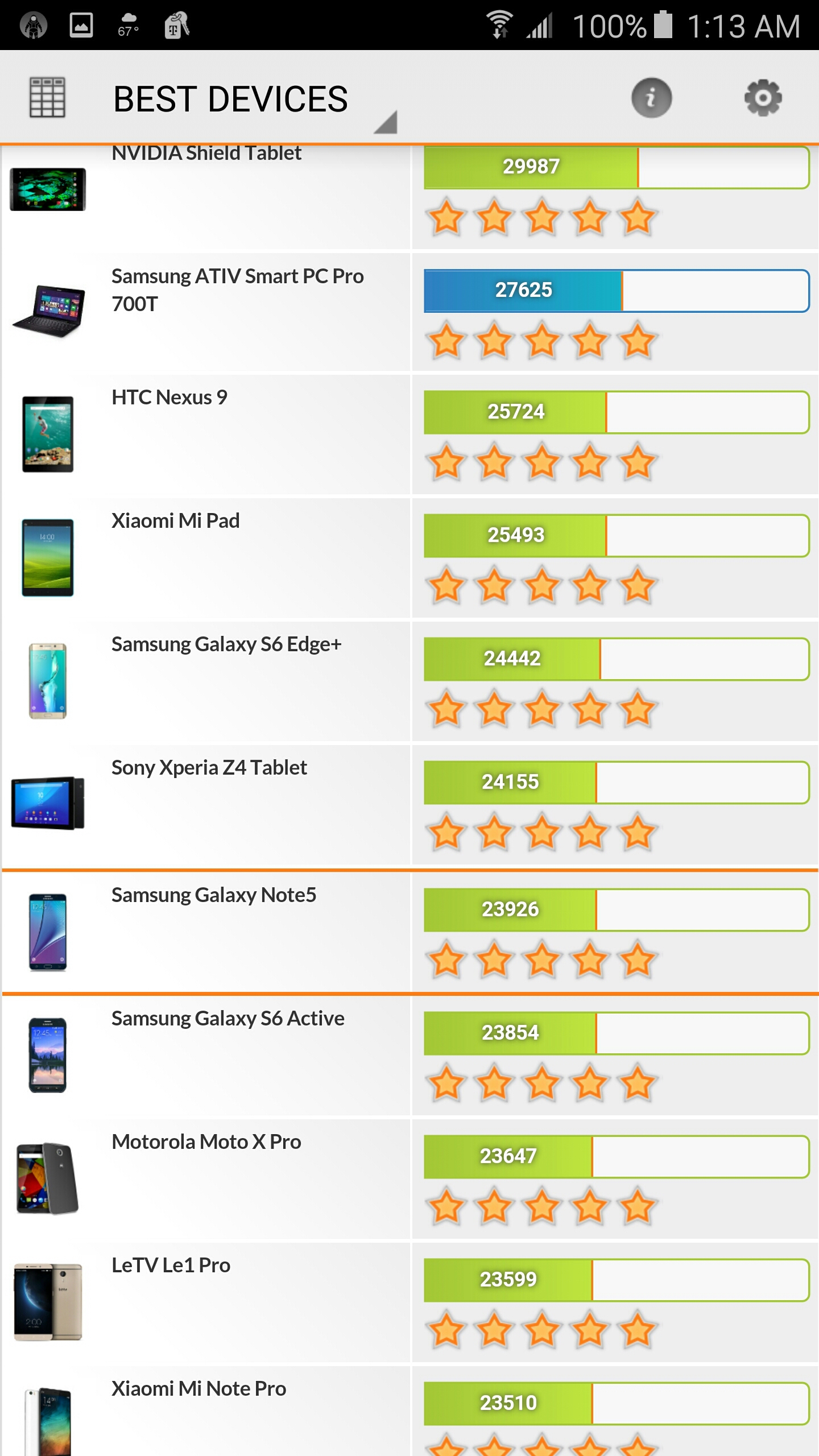
Task: Open the info icon
Action: [x=651, y=98]
